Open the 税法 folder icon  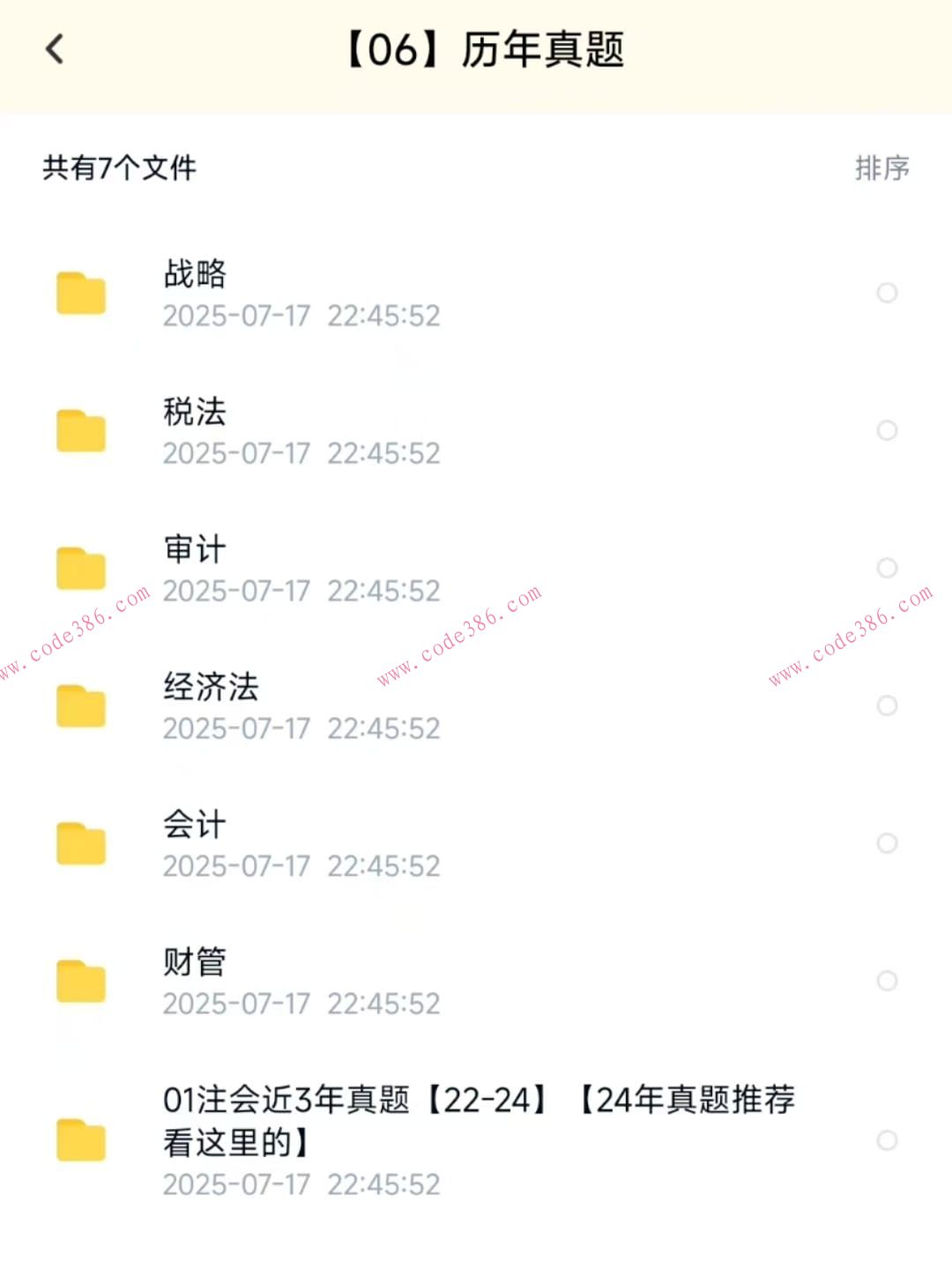point(80,430)
